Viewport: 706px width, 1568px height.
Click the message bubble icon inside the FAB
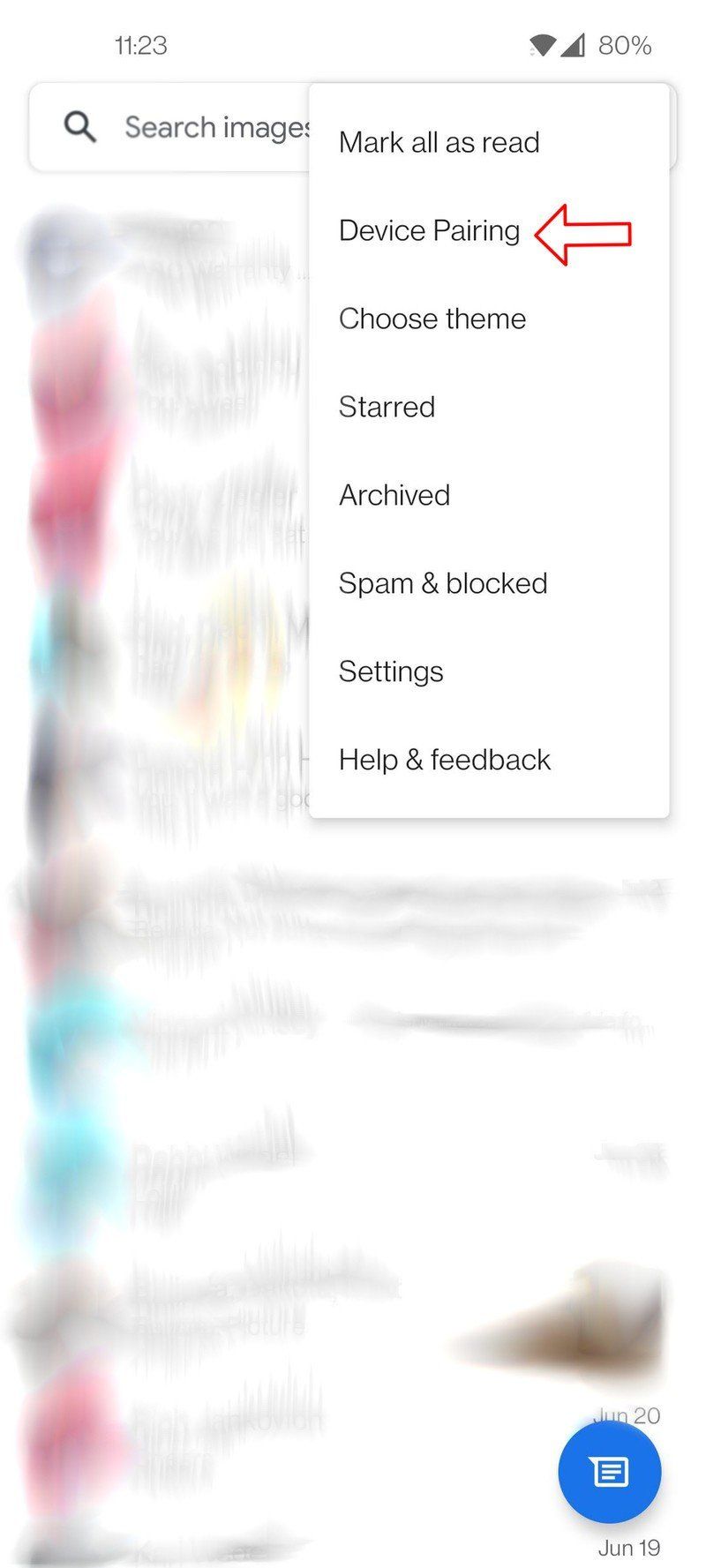tap(610, 1470)
